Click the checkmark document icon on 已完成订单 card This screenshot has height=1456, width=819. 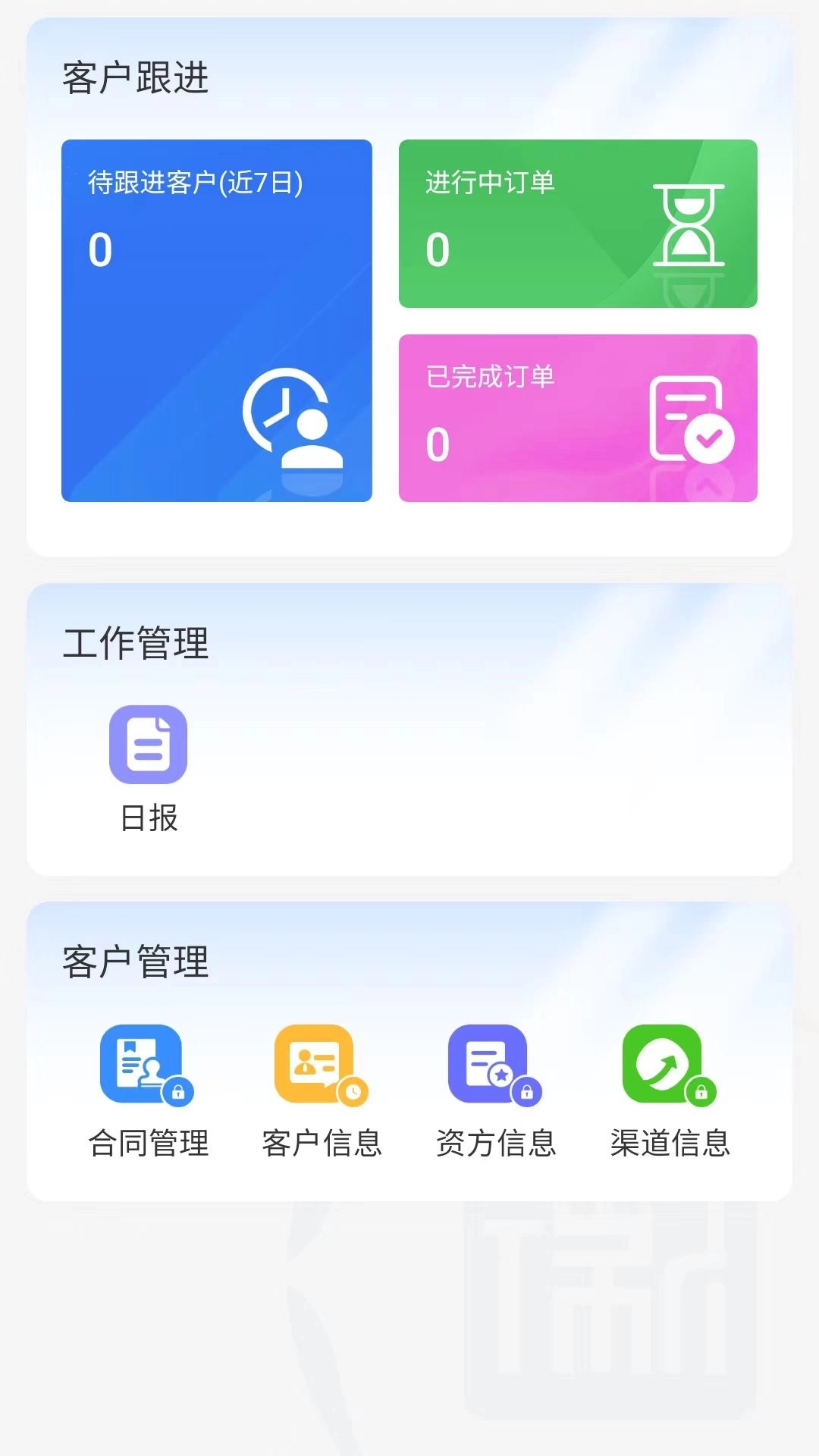point(695,421)
